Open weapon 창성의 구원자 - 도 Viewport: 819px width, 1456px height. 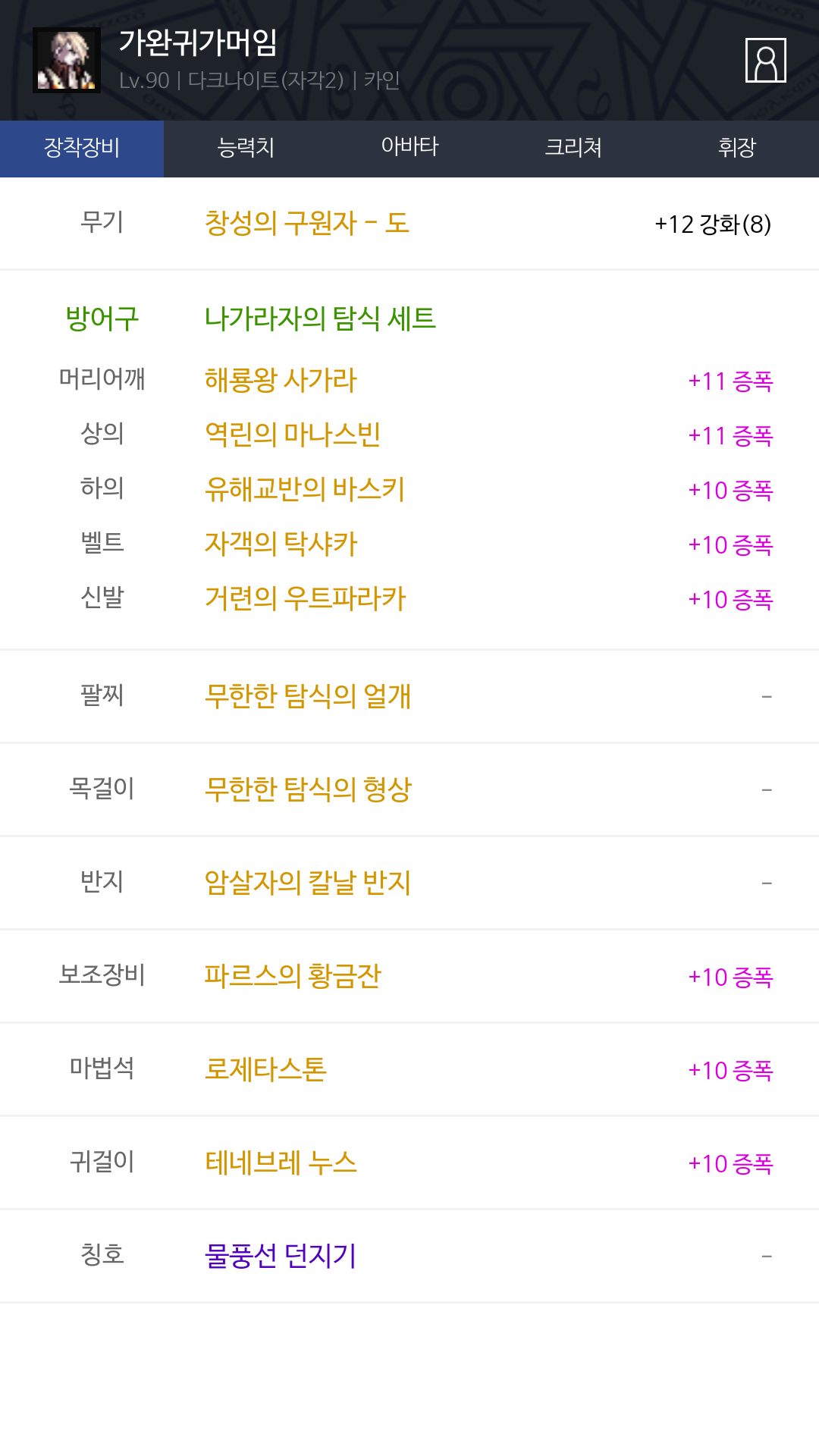(307, 224)
